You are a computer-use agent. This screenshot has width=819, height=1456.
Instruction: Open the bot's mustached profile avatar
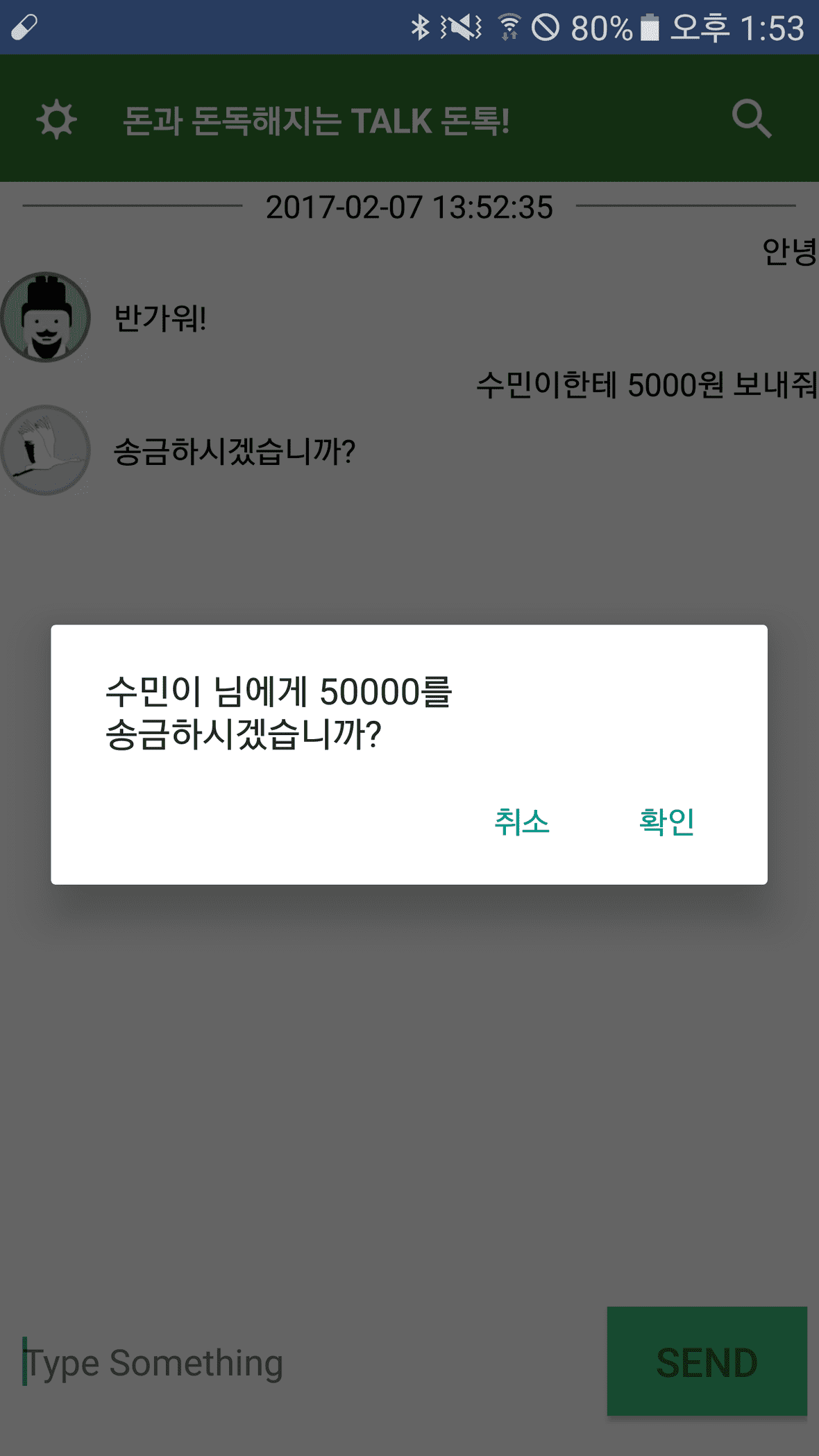tap(46, 316)
